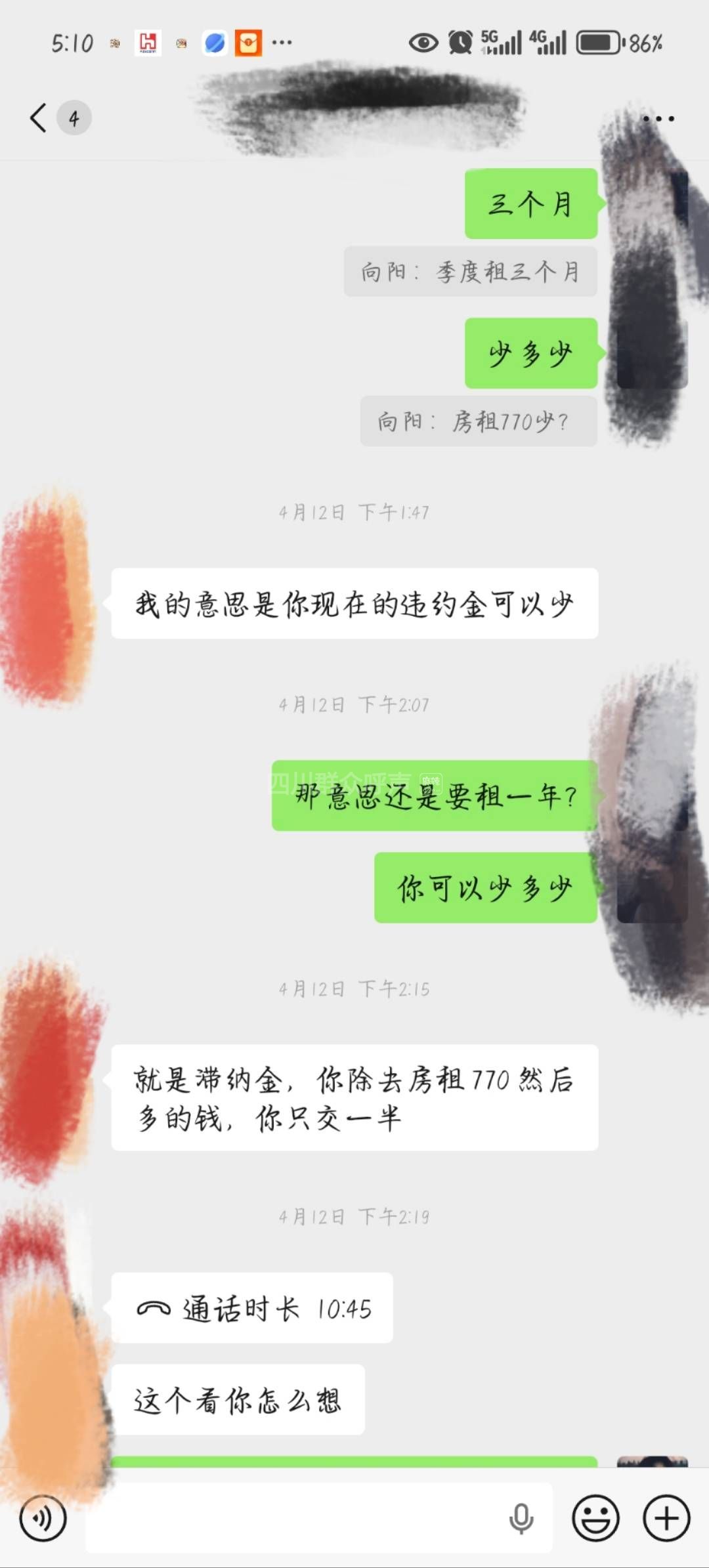Tap quoted message 向阳: 房租770少?
709x1568 pixels.
[x=478, y=421]
